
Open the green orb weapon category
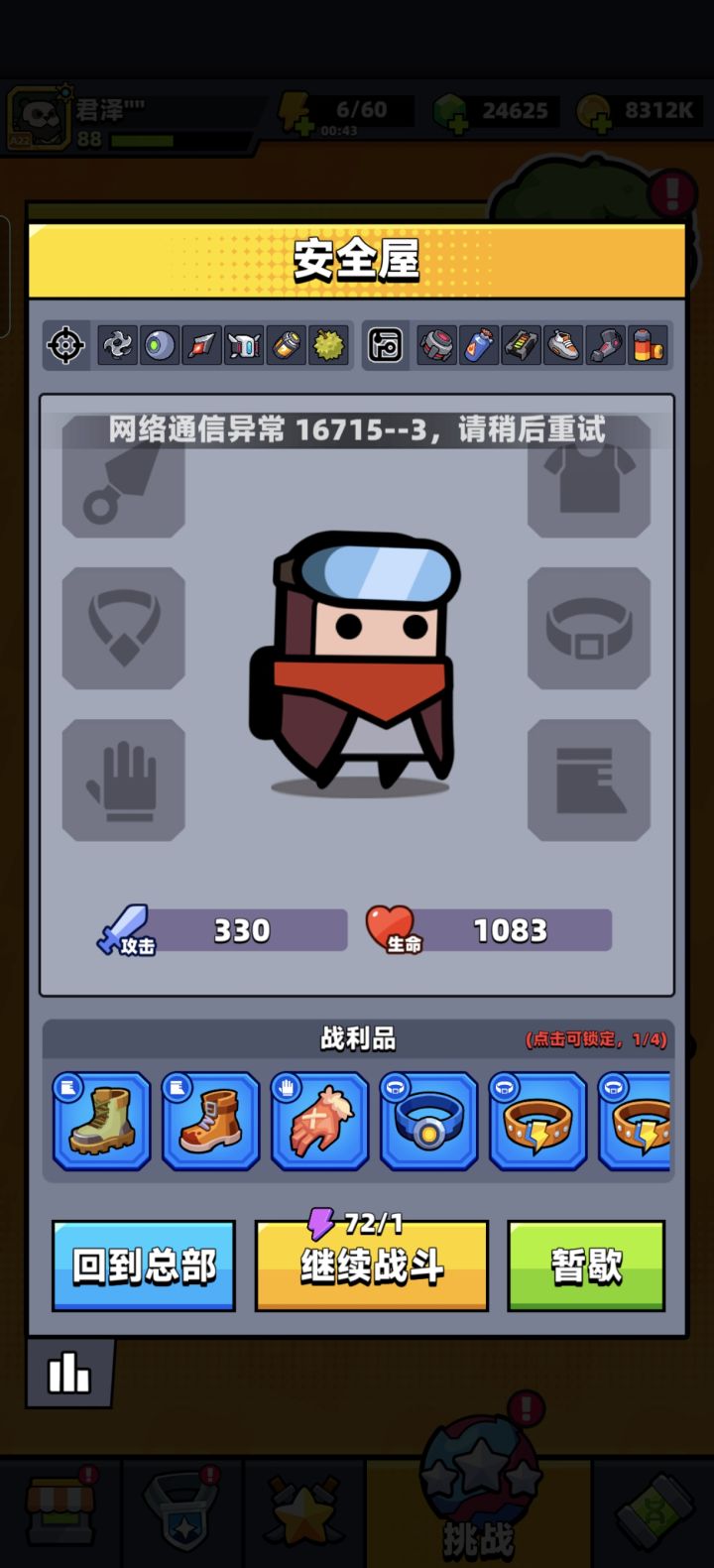159,345
